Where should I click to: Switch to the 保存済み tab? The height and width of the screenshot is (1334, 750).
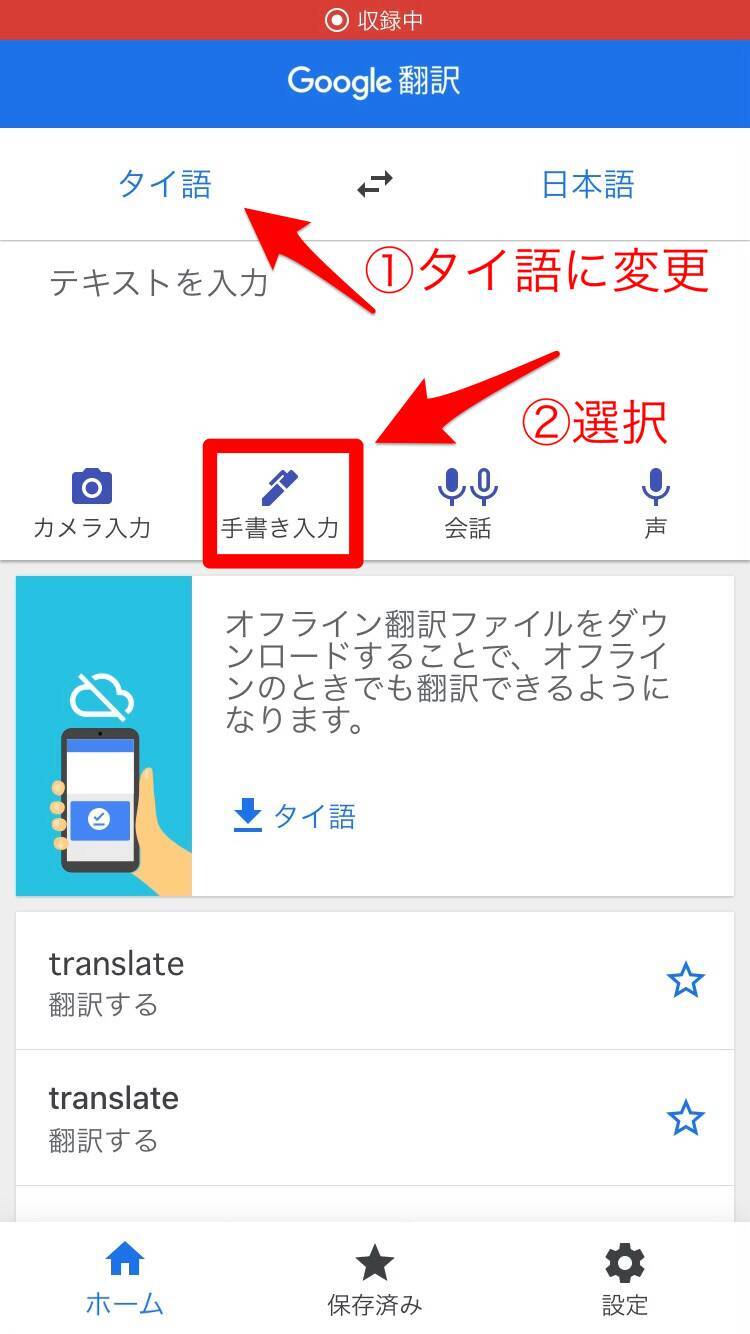click(375, 1279)
